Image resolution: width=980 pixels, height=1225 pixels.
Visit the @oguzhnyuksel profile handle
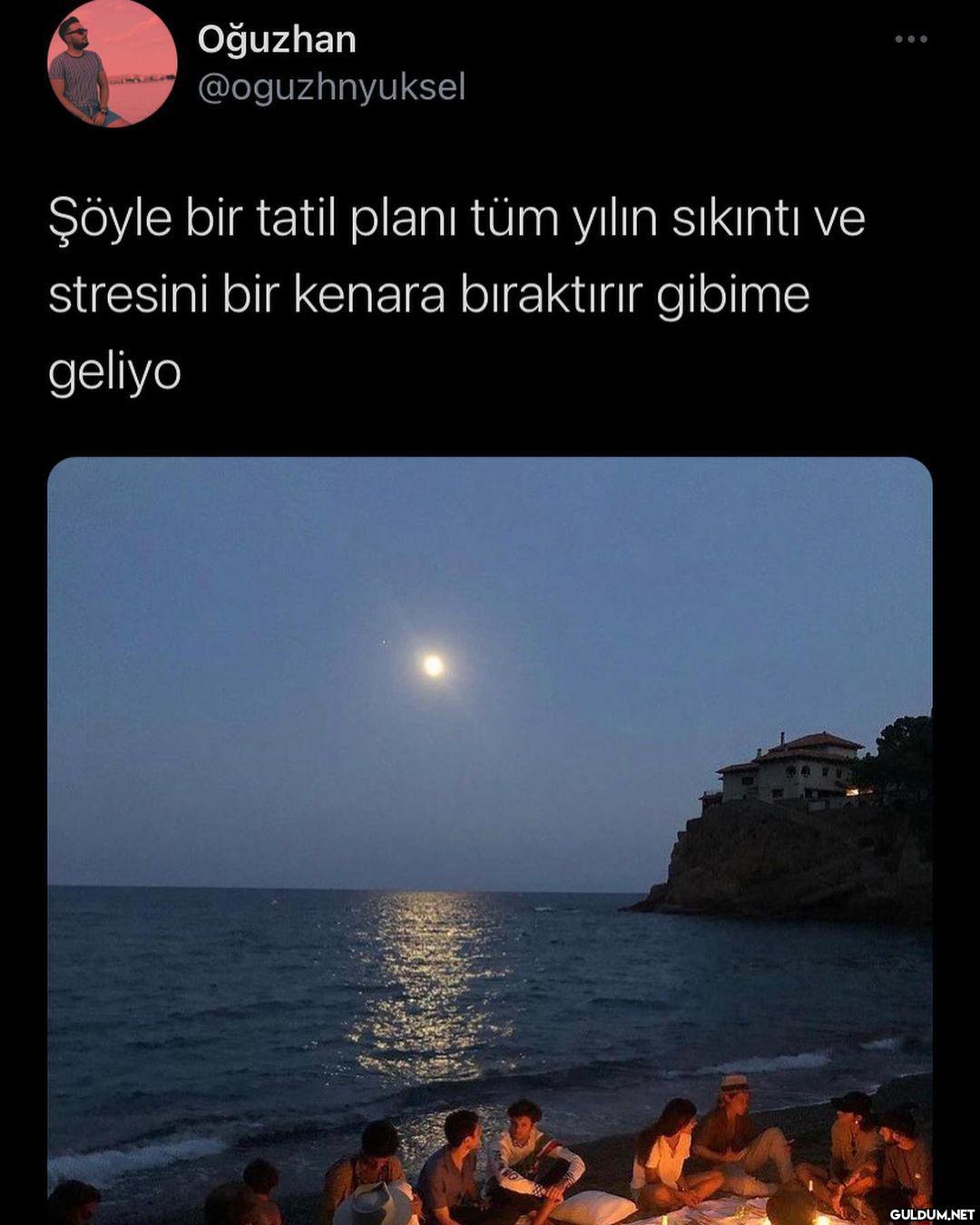point(331,88)
